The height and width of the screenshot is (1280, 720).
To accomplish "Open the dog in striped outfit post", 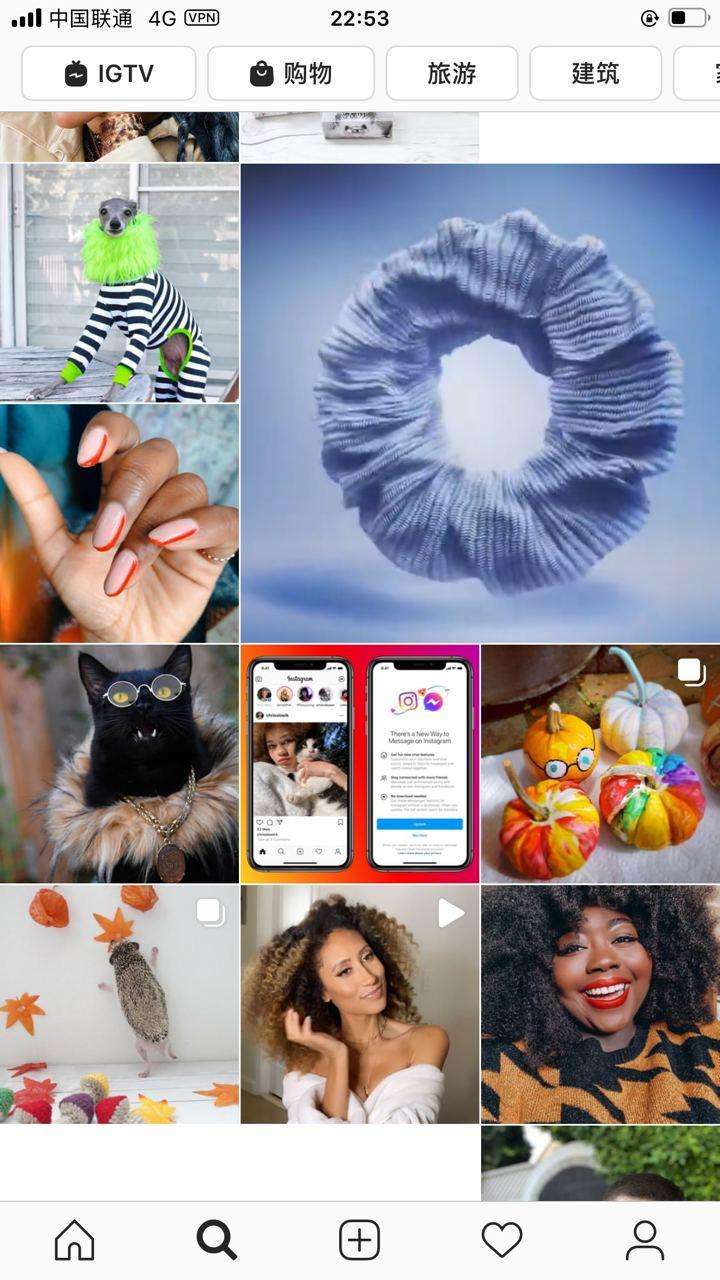I will coord(119,283).
